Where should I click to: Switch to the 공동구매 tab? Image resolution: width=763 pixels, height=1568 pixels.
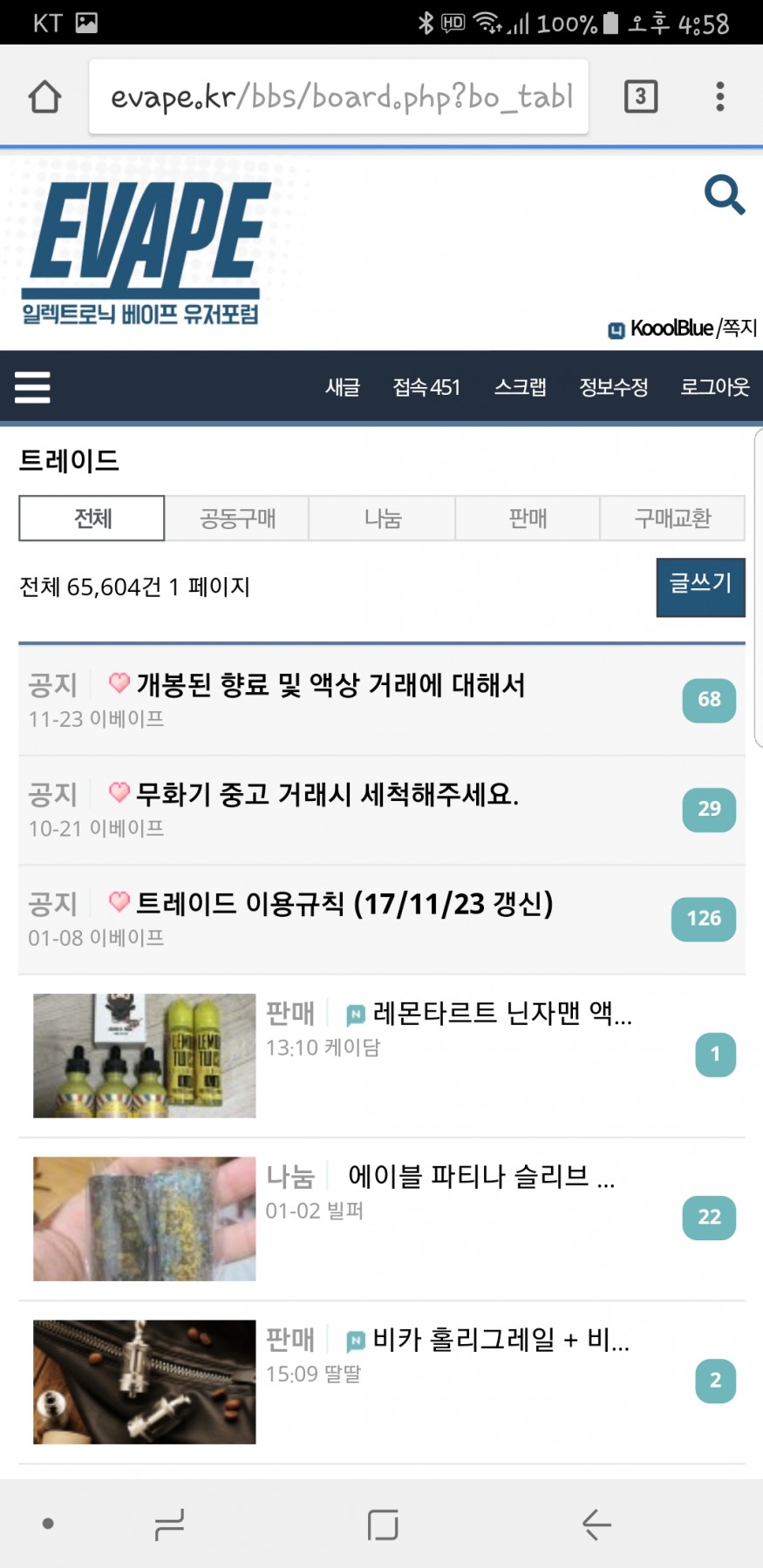237,519
